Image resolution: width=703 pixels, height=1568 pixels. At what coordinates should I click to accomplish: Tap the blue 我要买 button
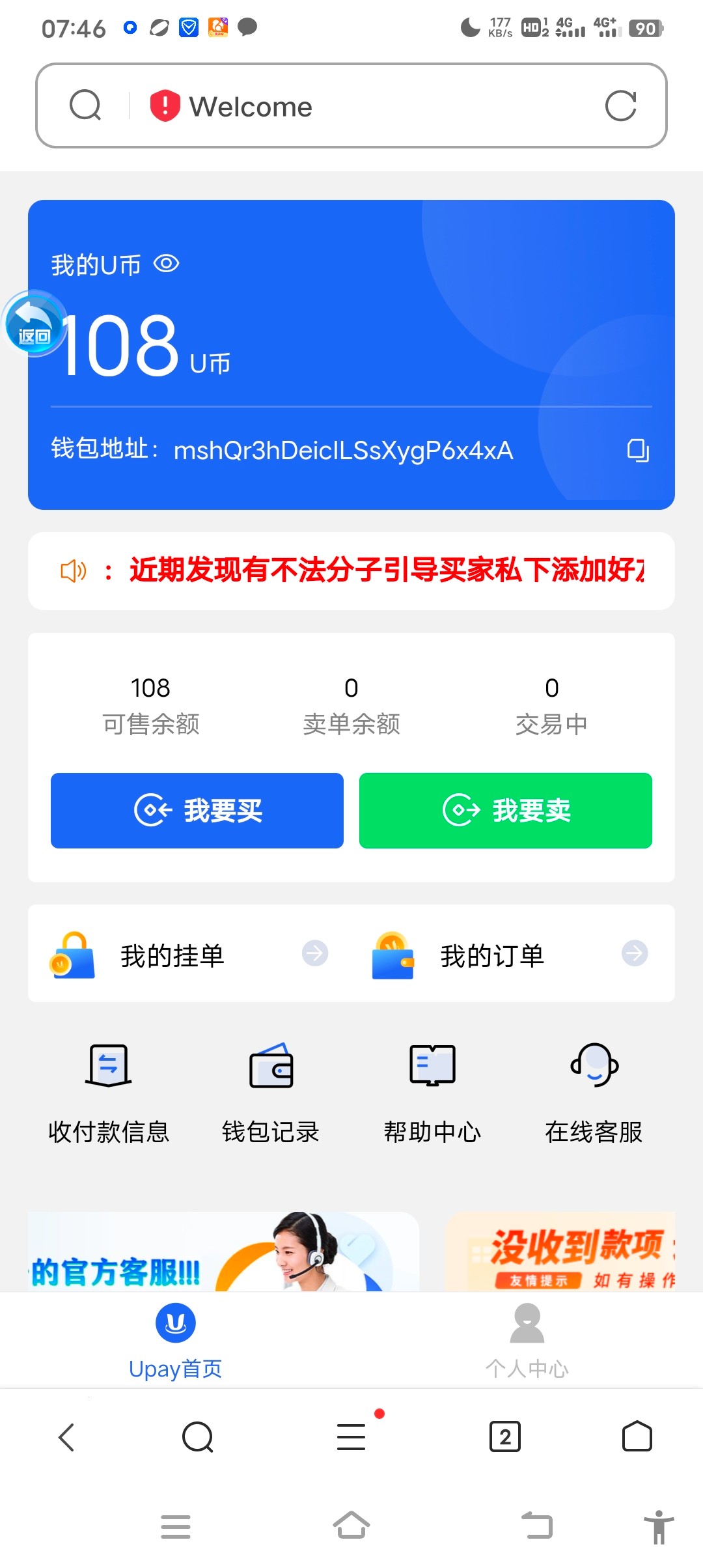[x=197, y=811]
